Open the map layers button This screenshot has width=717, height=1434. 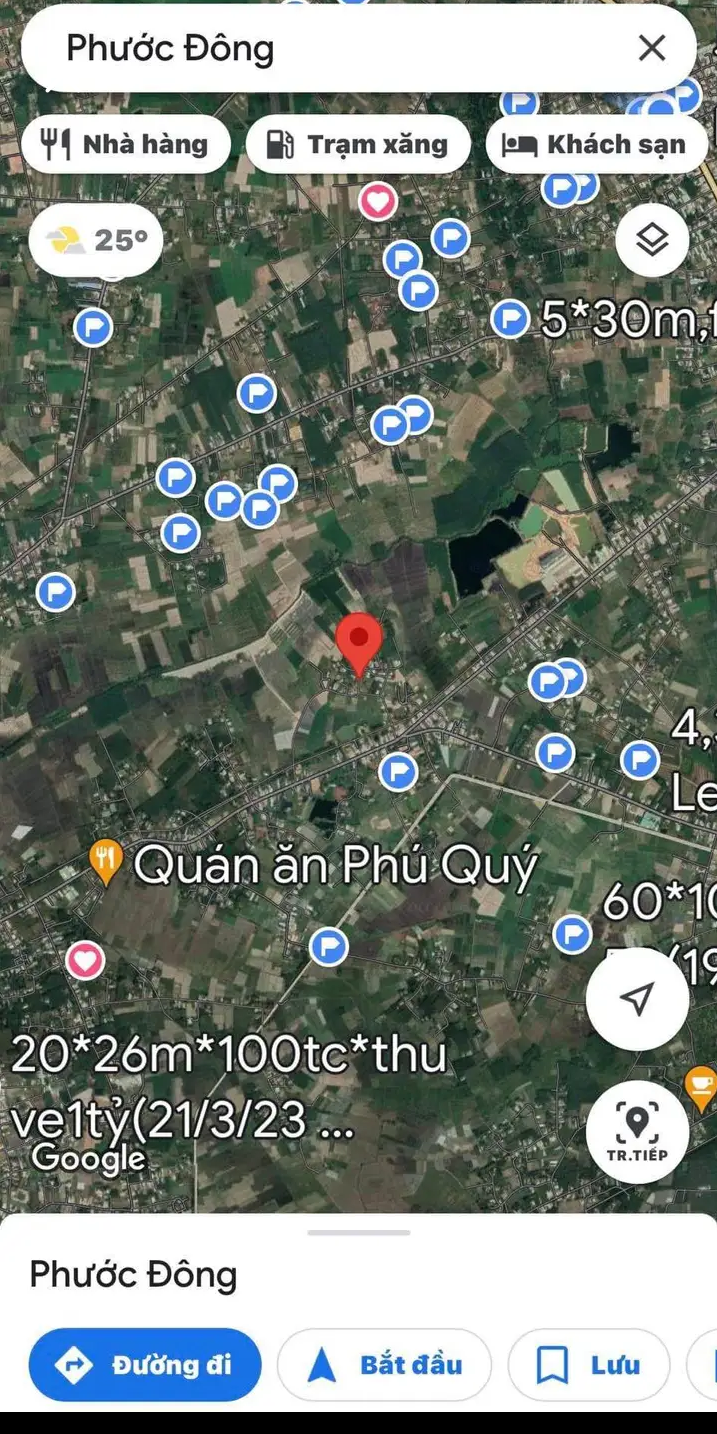pyautogui.click(x=652, y=240)
